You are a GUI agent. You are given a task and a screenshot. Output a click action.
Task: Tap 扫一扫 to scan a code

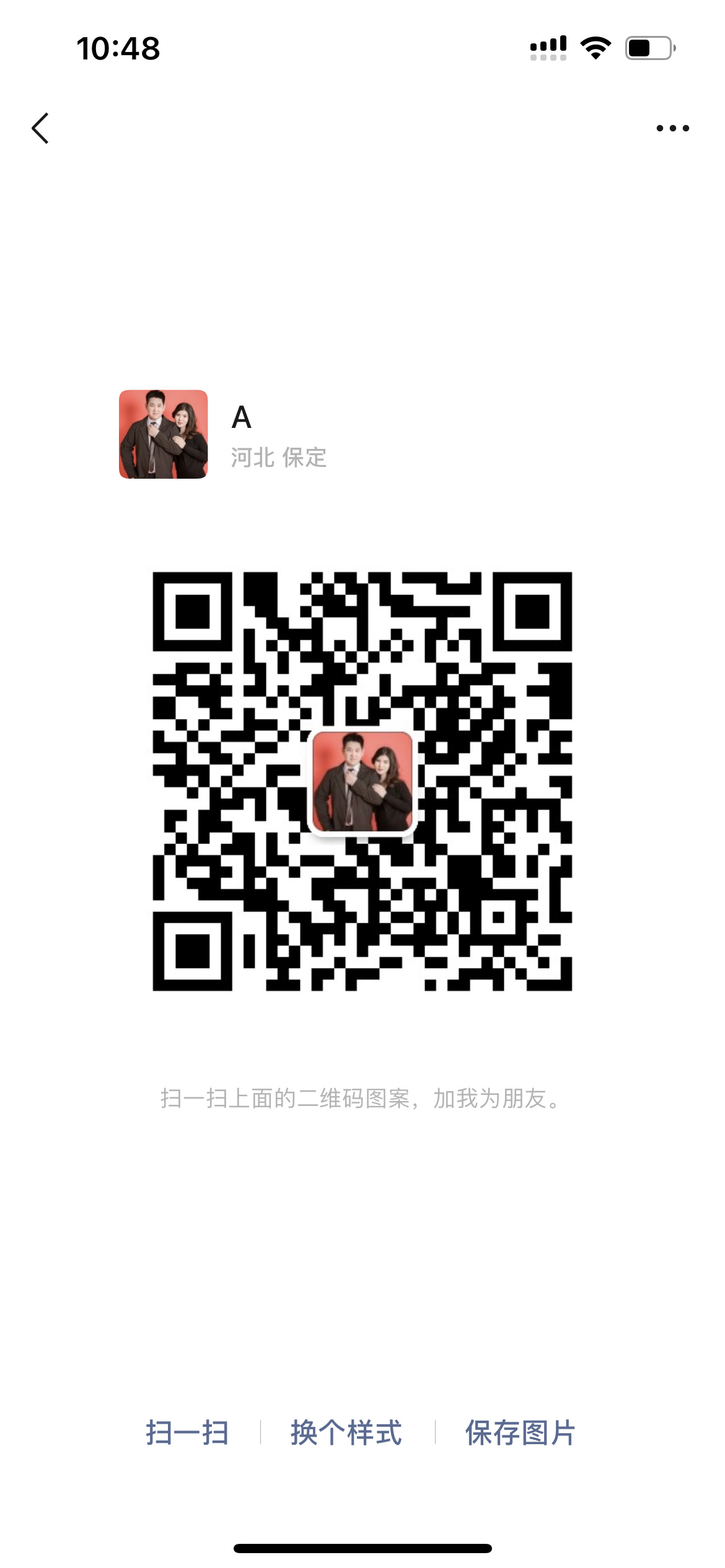coord(187,1432)
